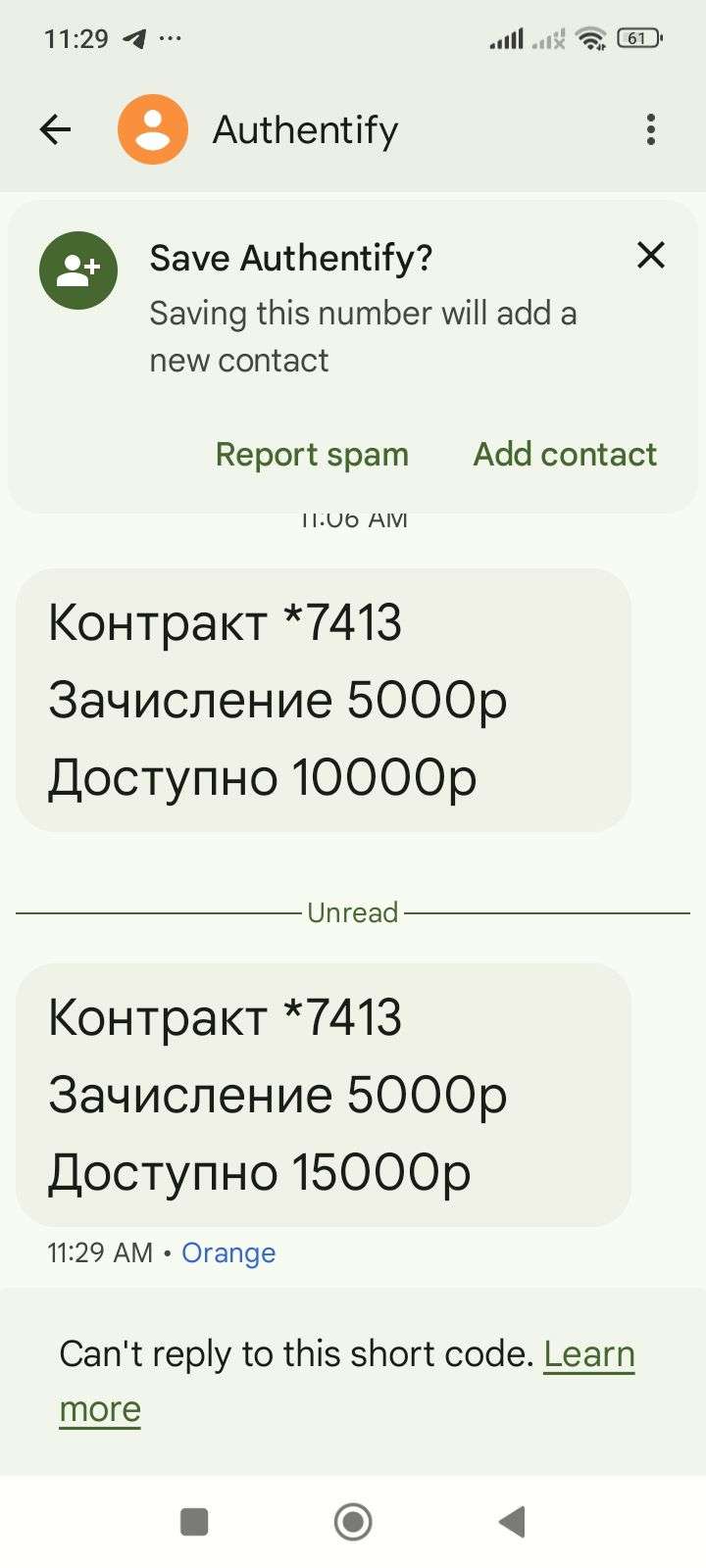
Task: Tap the system home button
Action: point(353,1522)
